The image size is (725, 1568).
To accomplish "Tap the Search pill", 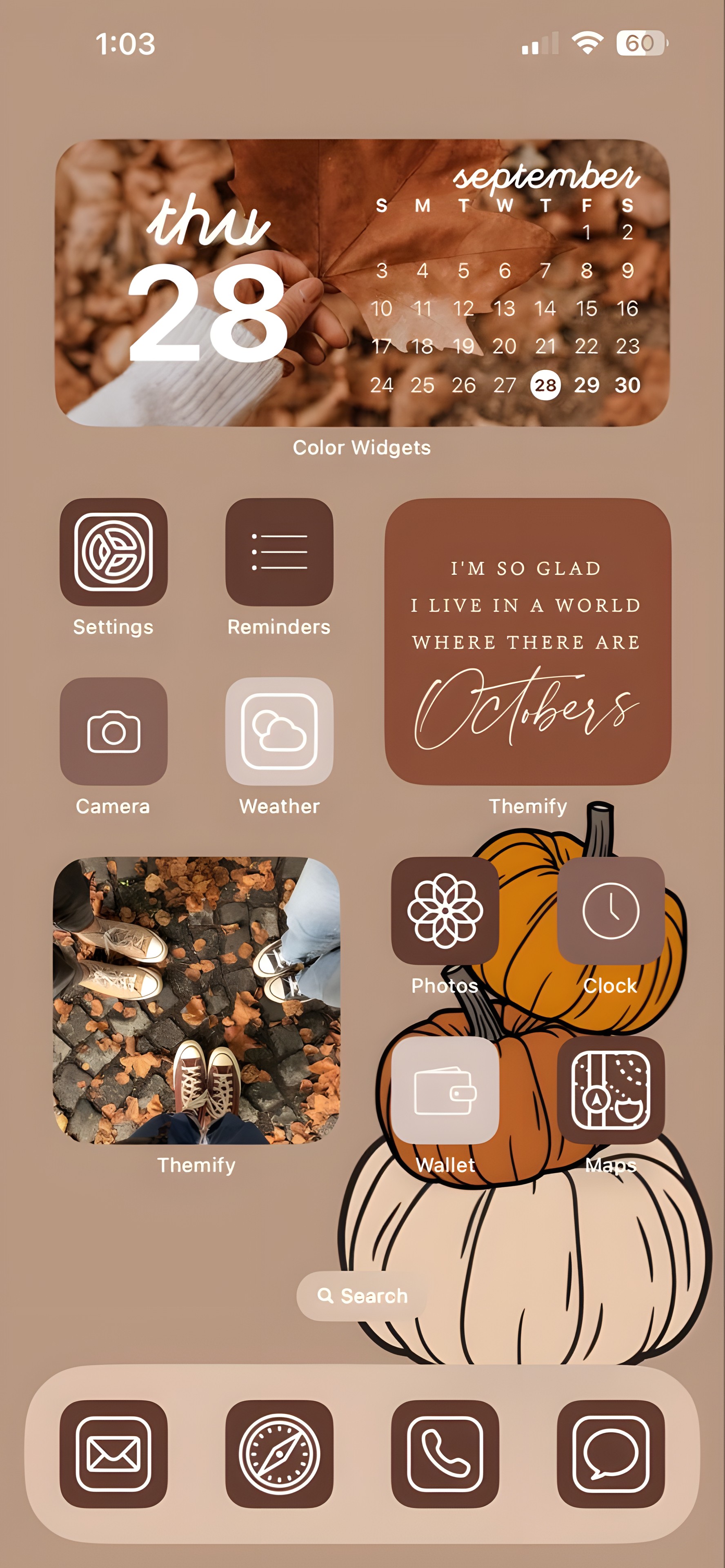I will [x=362, y=1296].
